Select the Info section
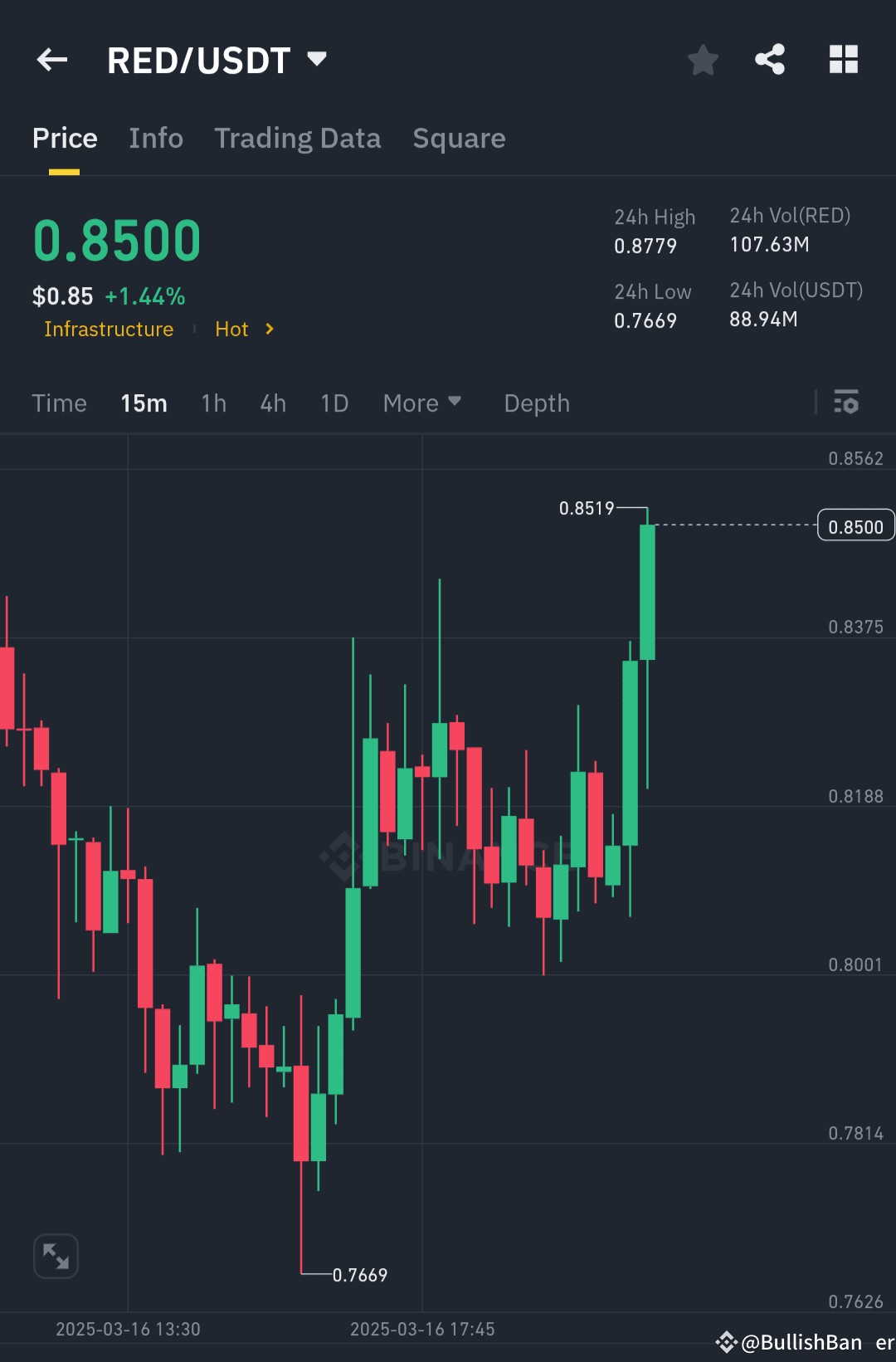The height and width of the screenshot is (1362, 896). coord(156,138)
